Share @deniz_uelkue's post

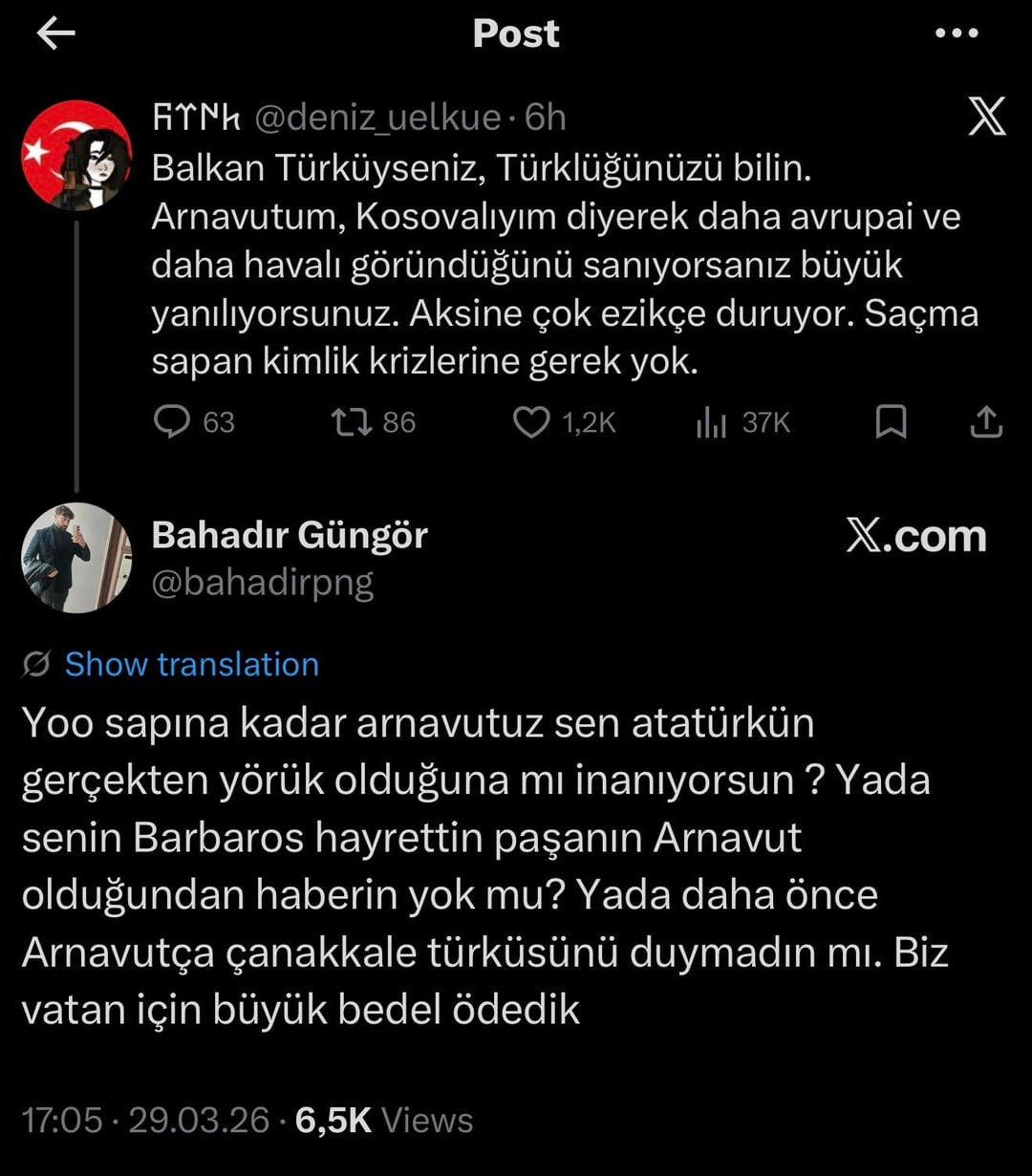986,421
